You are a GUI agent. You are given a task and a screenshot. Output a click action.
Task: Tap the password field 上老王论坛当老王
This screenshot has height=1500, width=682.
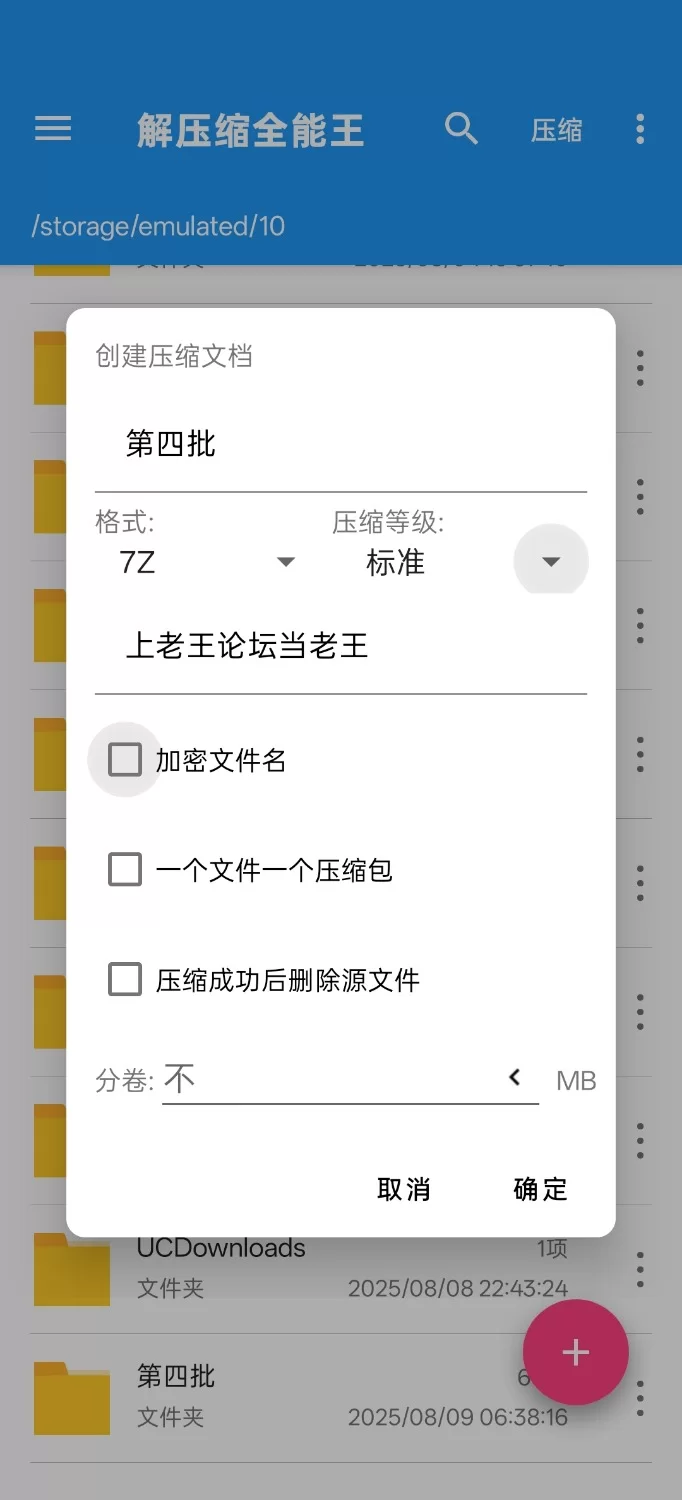pos(340,646)
